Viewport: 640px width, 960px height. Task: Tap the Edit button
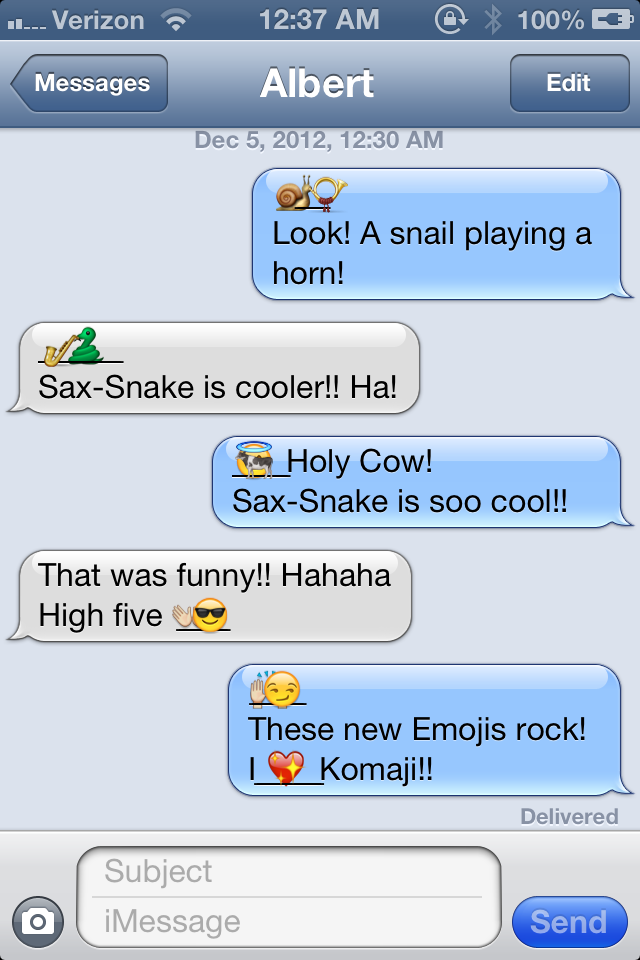click(568, 84)
